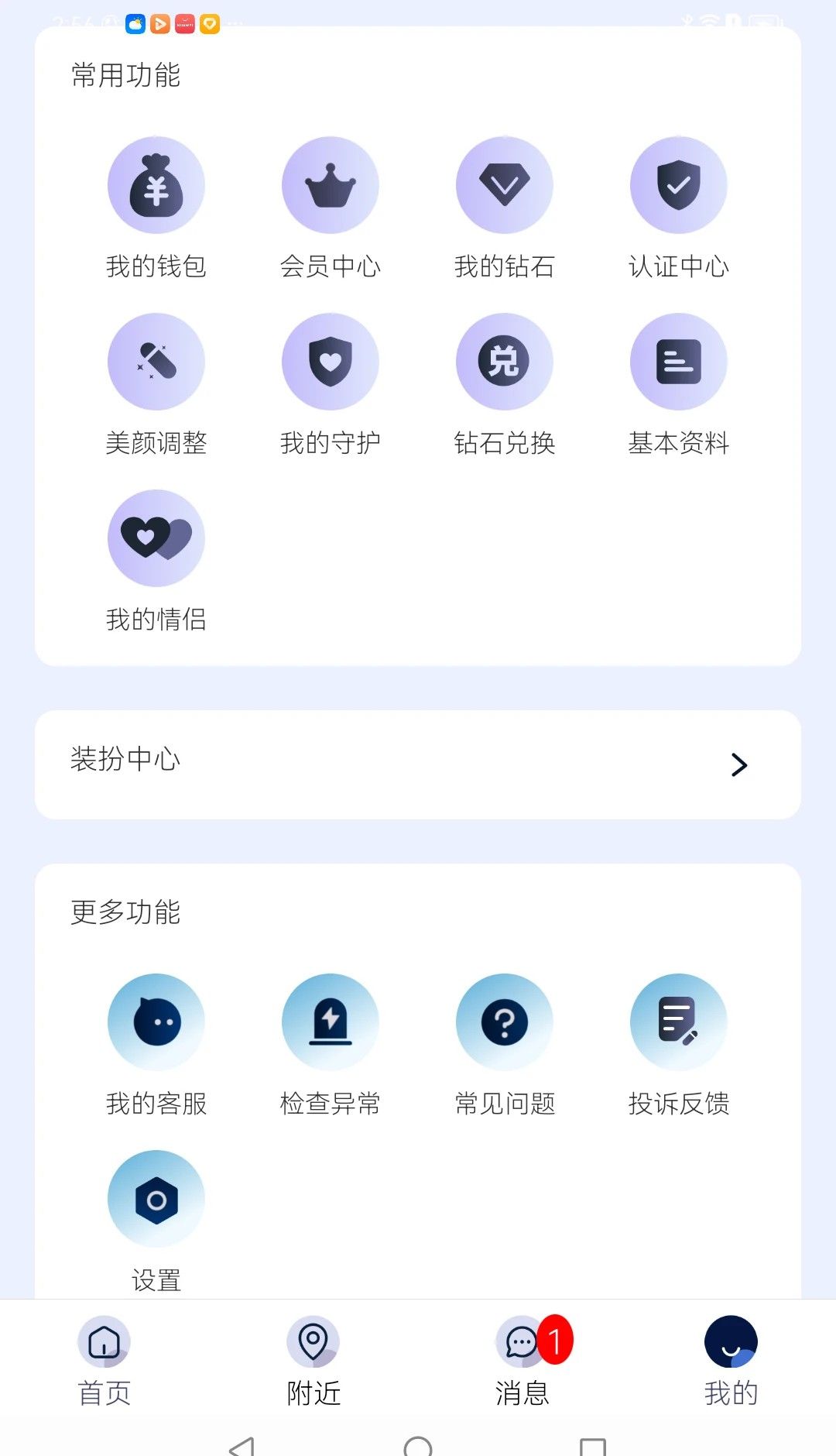Tap the 基本资料 document icon

click(x=679, y=362)
